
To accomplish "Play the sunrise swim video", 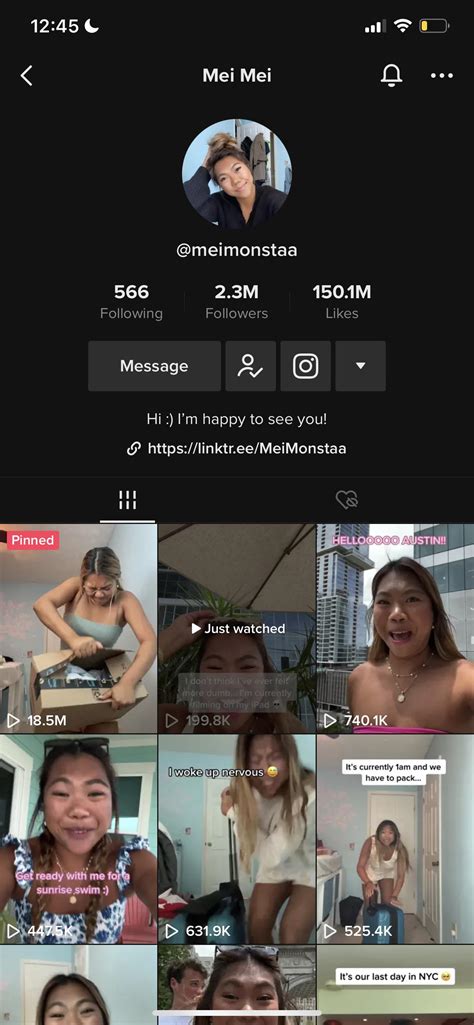I will tap(78, 839).
